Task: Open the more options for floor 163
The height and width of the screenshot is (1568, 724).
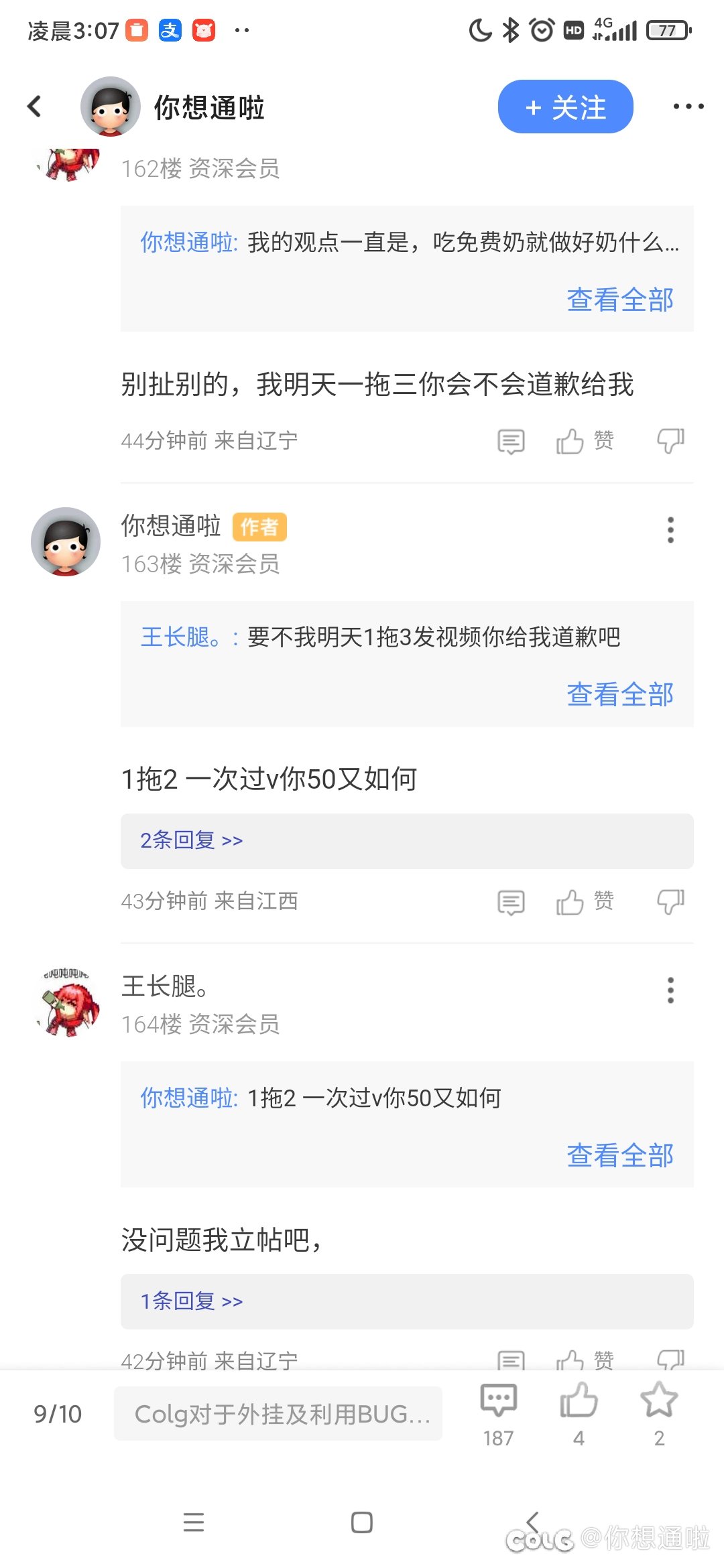Action: 670,529
